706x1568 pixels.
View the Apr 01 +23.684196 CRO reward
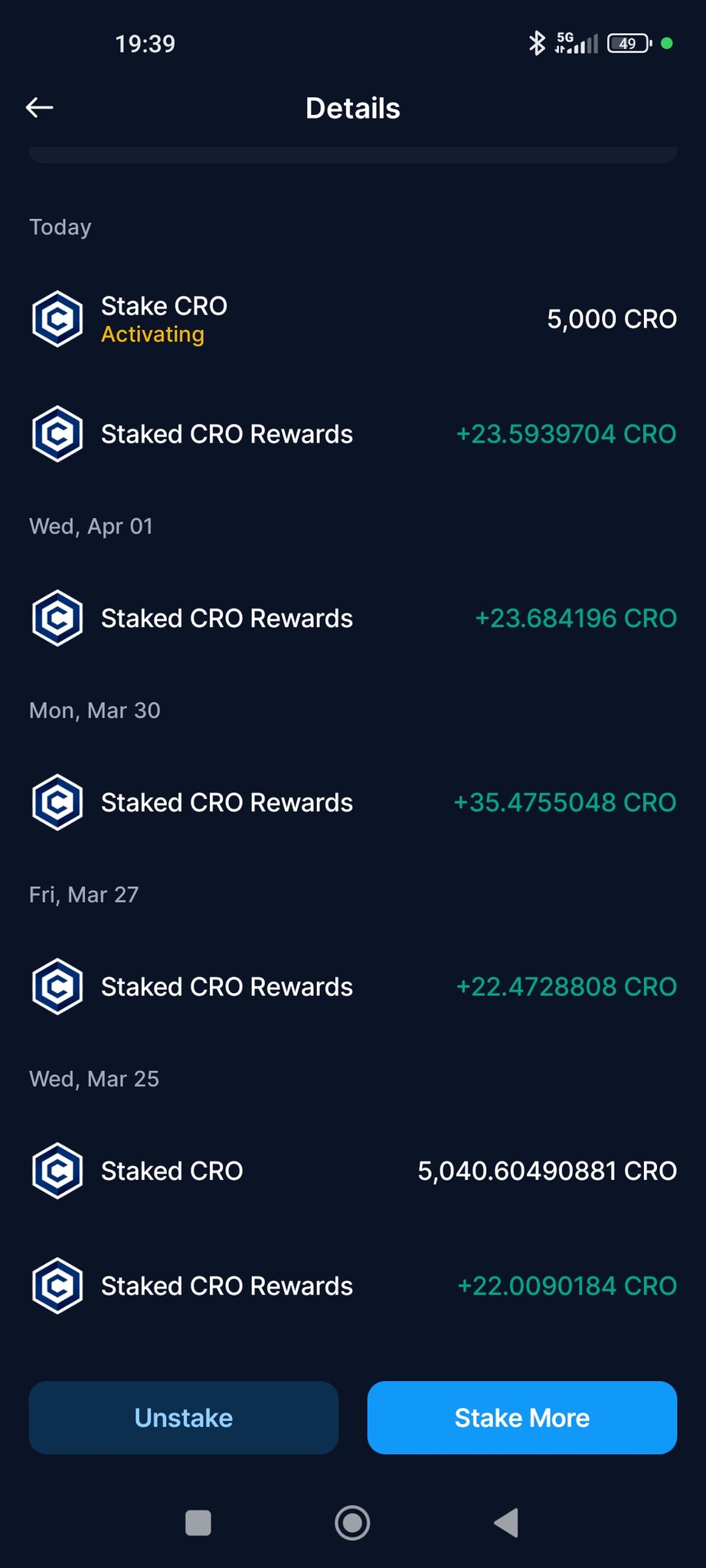[353, 618]
